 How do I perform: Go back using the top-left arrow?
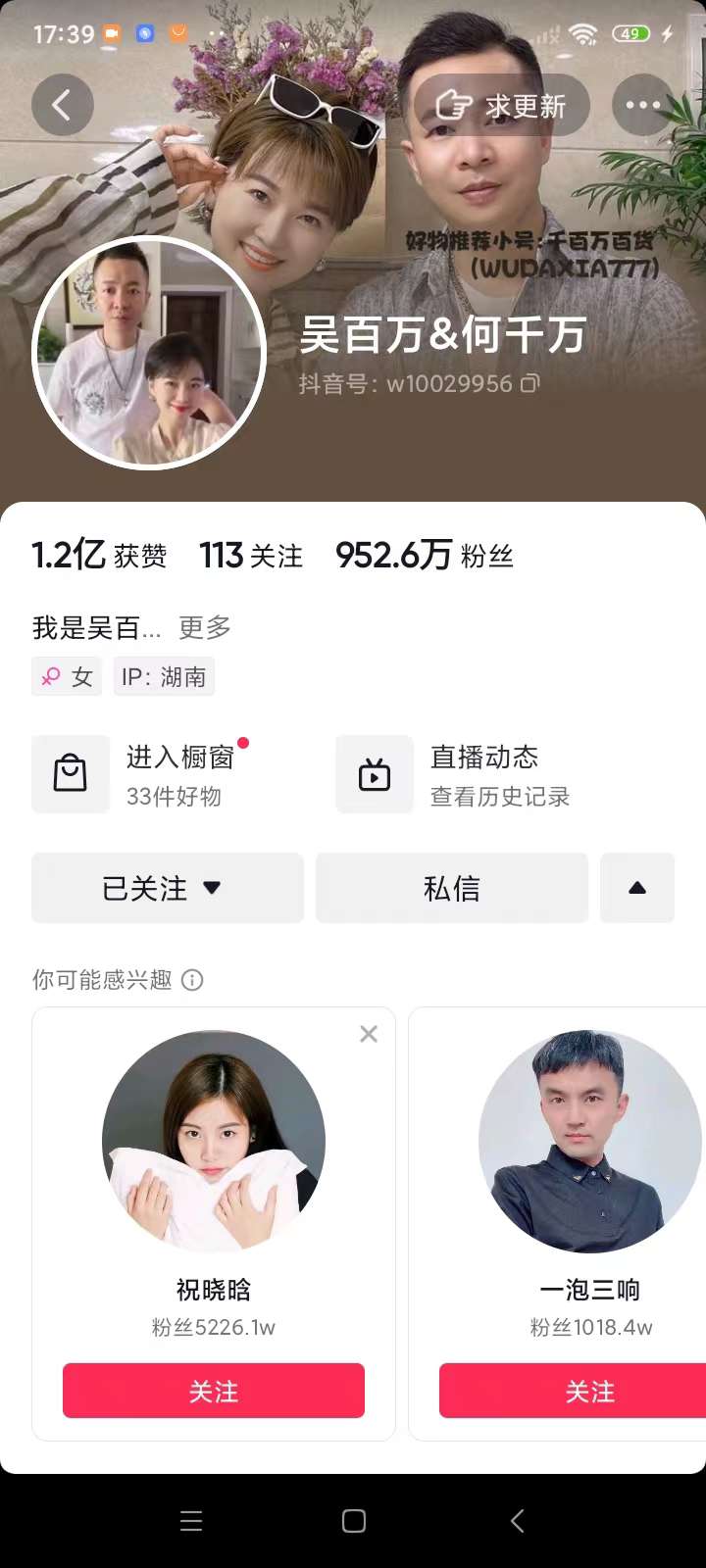pos(62,105)
